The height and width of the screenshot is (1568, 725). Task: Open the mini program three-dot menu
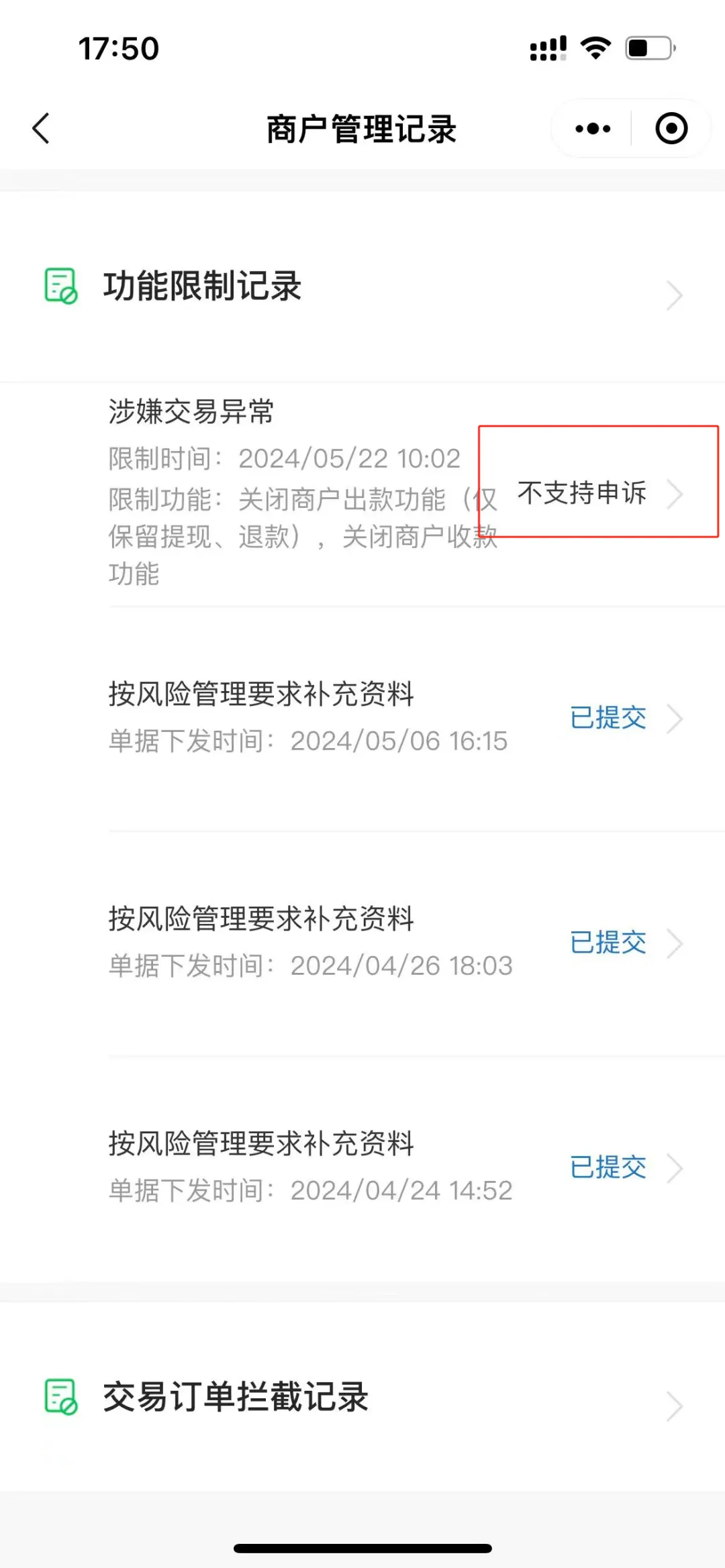click(593, 128)
